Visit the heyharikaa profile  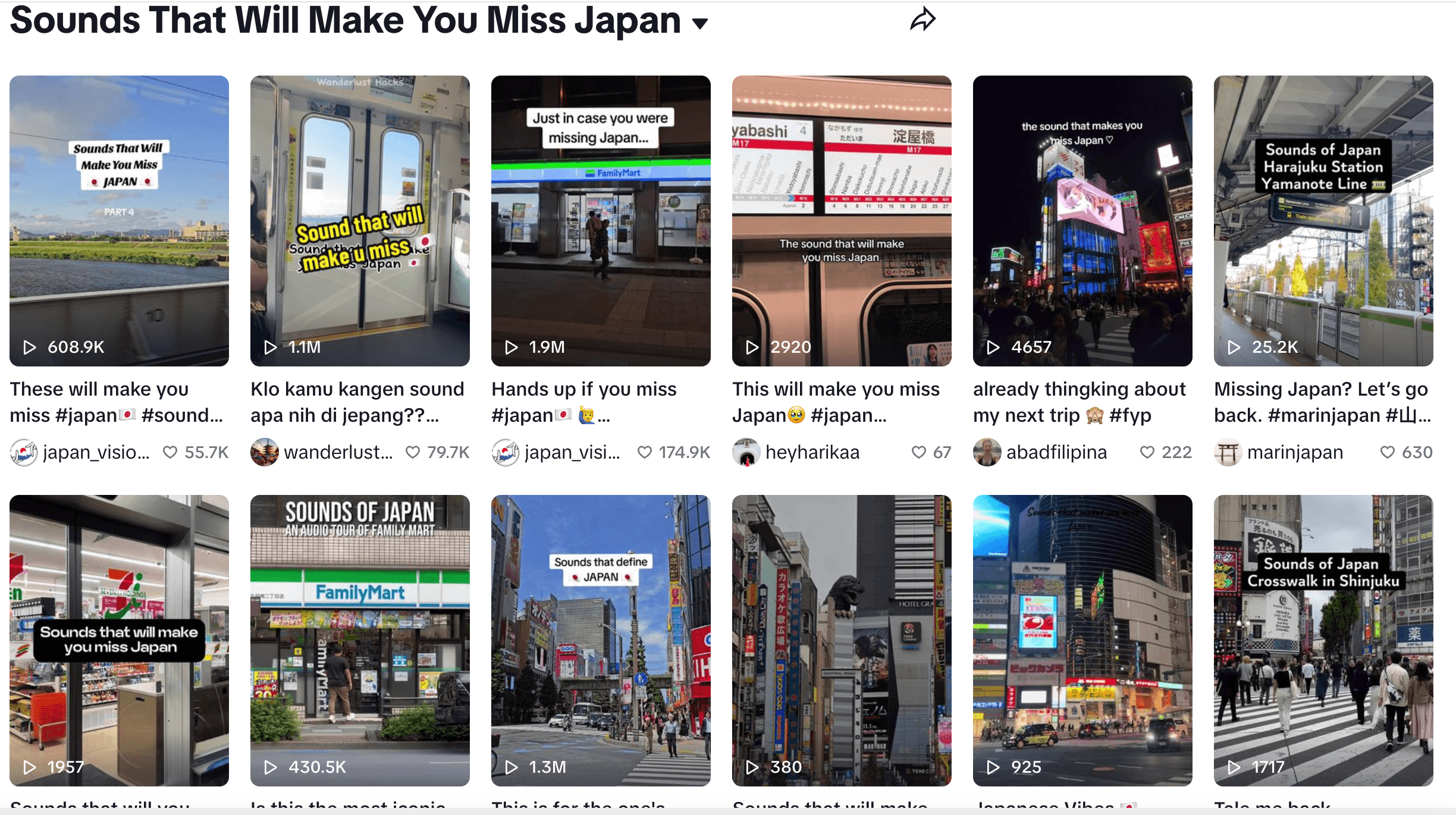[x=812, y=452]
